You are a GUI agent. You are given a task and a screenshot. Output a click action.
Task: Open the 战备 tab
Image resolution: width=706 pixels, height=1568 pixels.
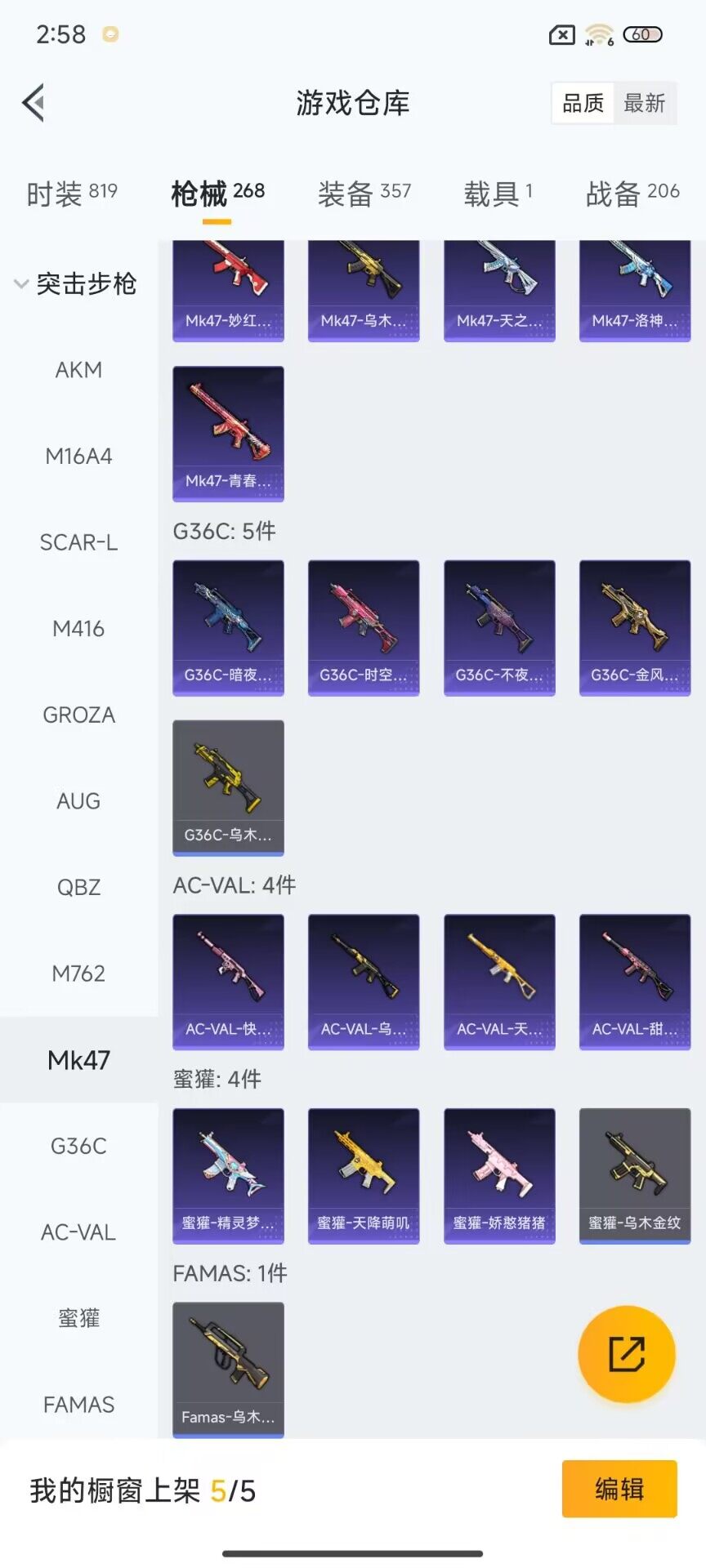[632, 194]
